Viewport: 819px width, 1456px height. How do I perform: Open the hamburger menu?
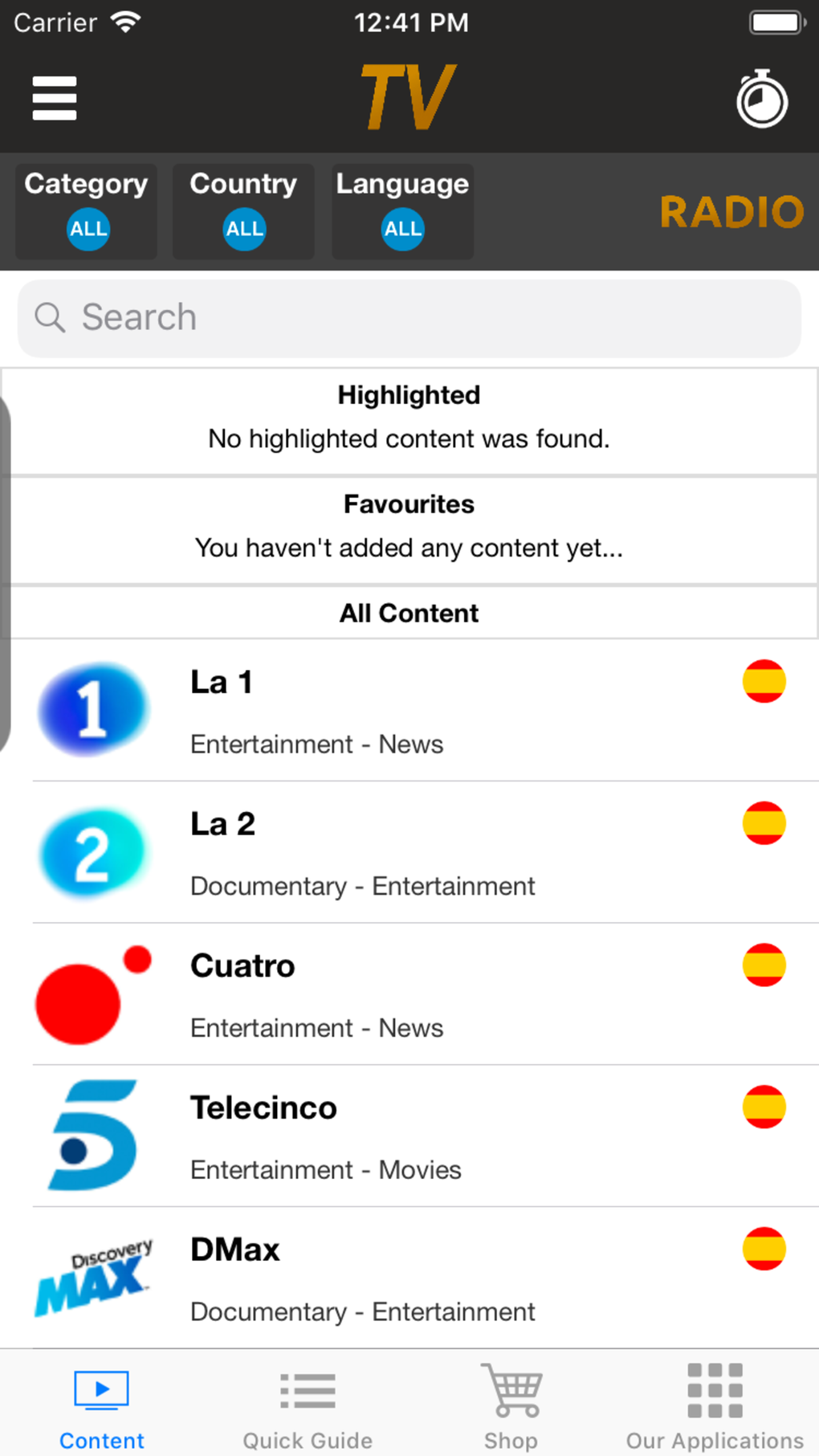pyautogui.click(x=54, y=97)
